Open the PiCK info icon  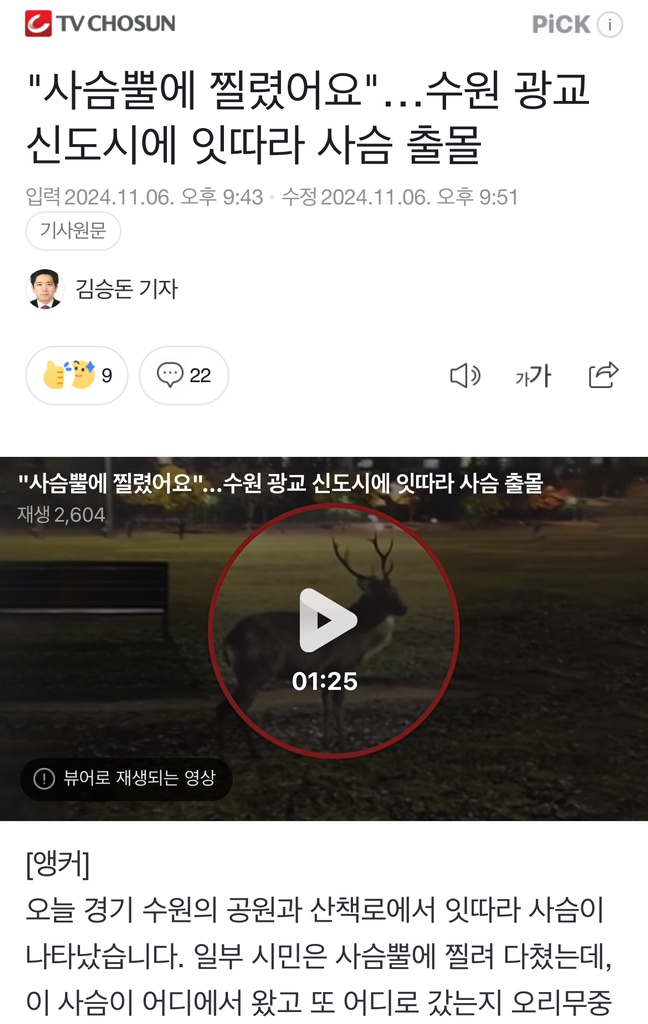point(610,25)
